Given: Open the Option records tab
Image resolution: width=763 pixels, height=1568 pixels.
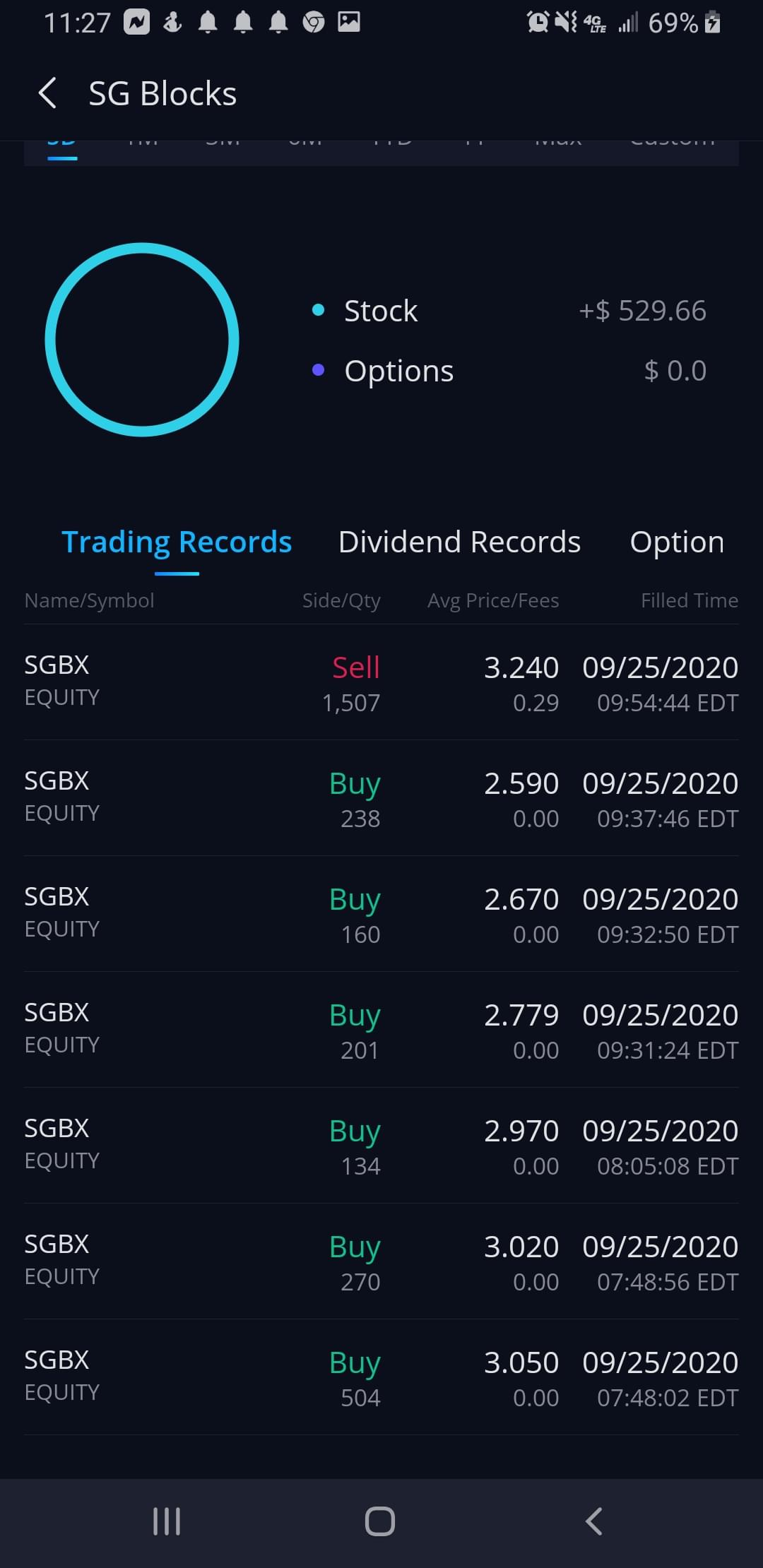Looking at the screenshot, I should [x=676, y=542].
